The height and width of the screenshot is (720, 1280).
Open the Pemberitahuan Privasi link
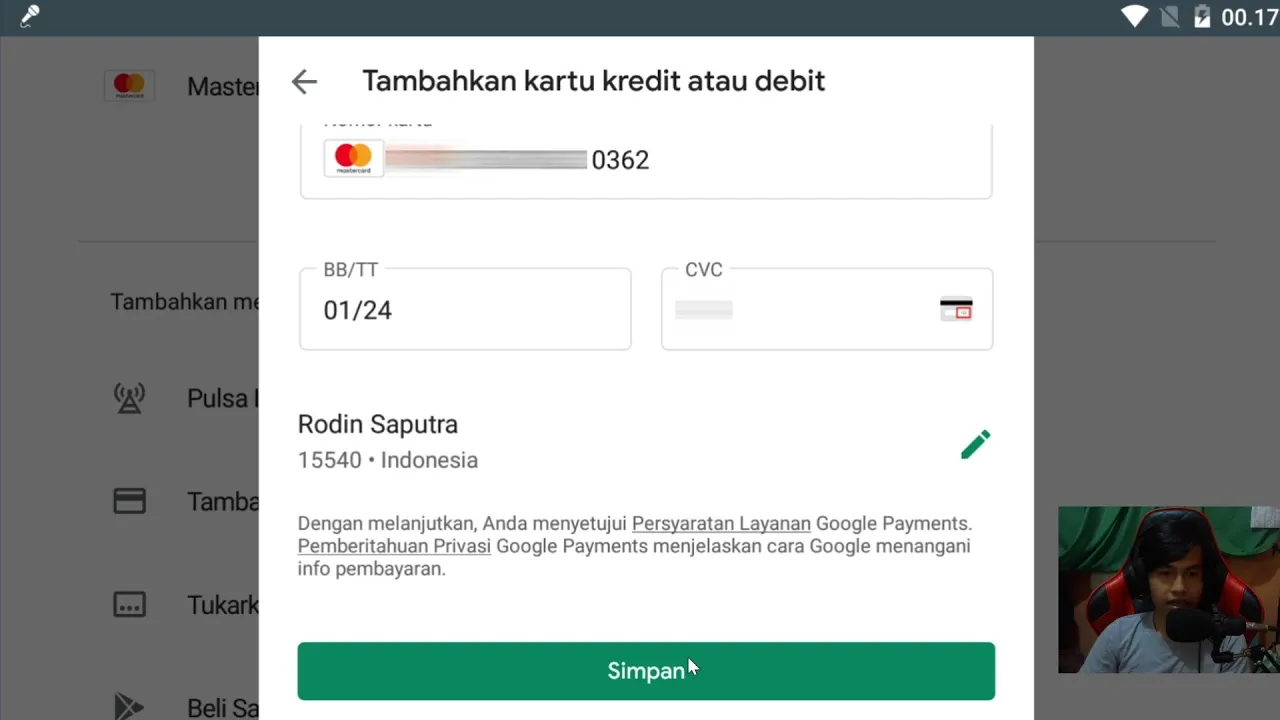pos(394,546)
